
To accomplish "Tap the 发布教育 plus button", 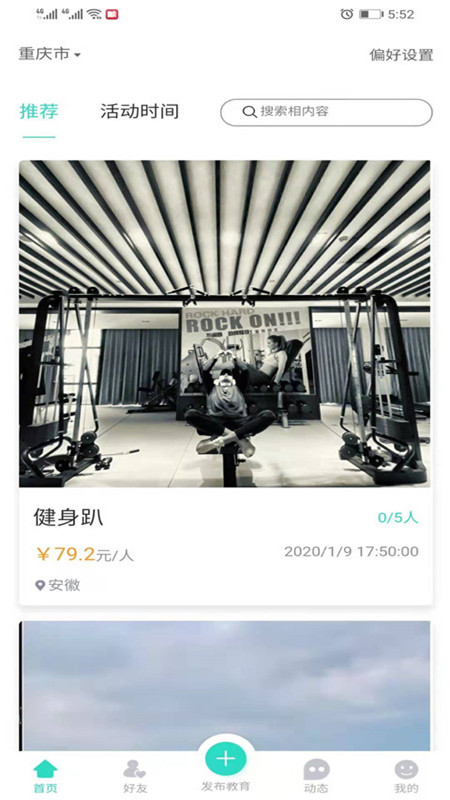I will point(226,759).
